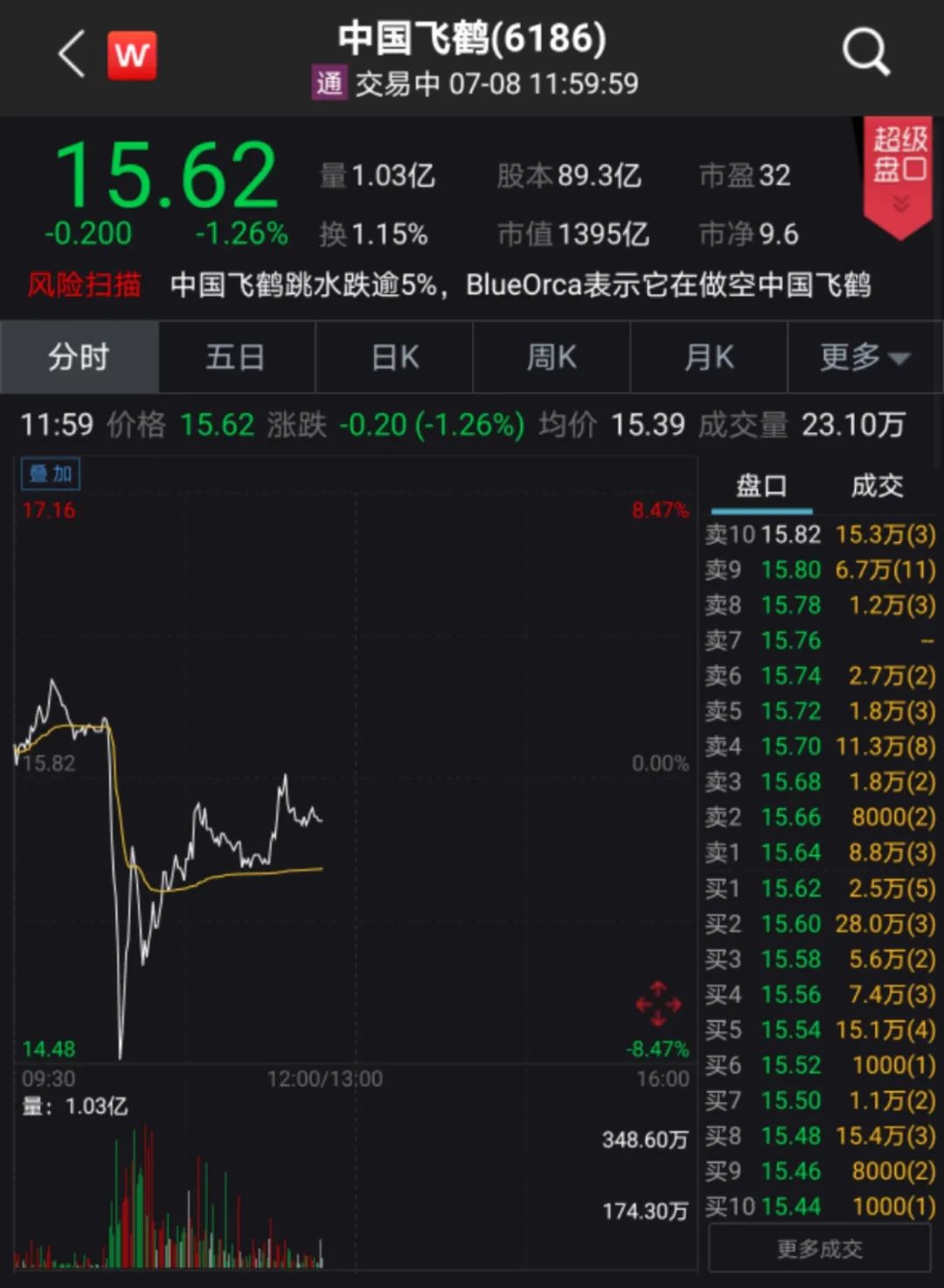
Task: Open the 更多 chart period dropdown
Action: click(864, 357)
